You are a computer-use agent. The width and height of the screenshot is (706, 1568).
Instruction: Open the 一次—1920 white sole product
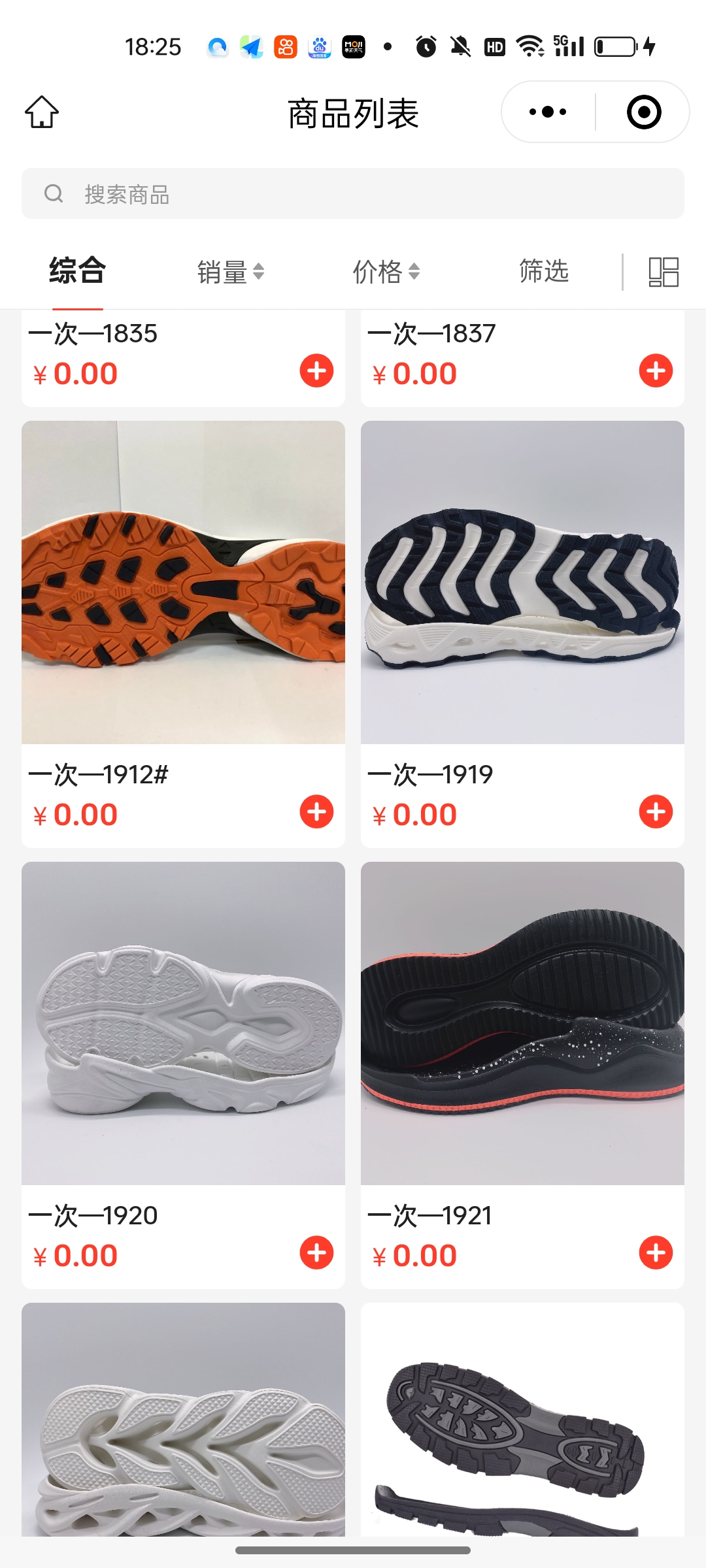pos(183,1023)
